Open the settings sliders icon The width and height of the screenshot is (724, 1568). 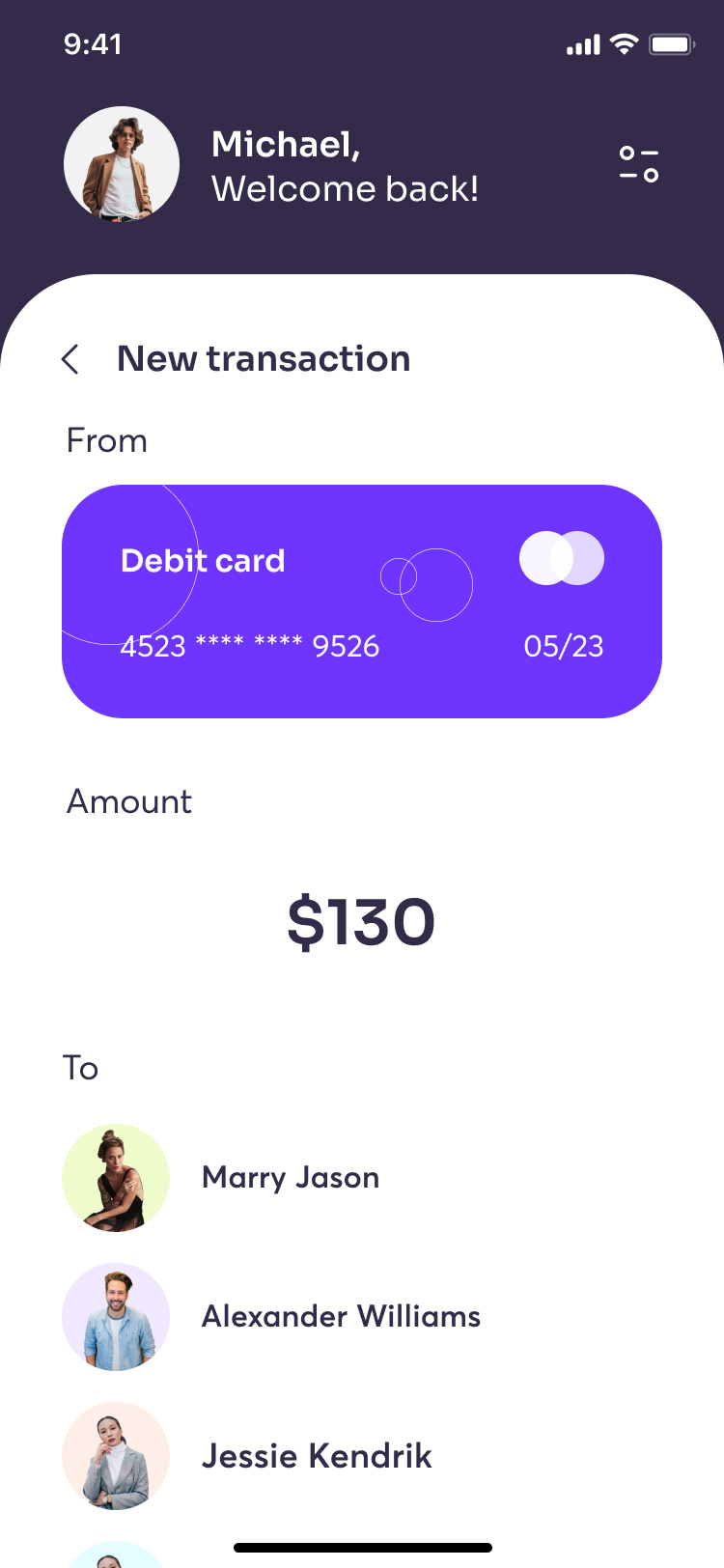click(639, 165)
